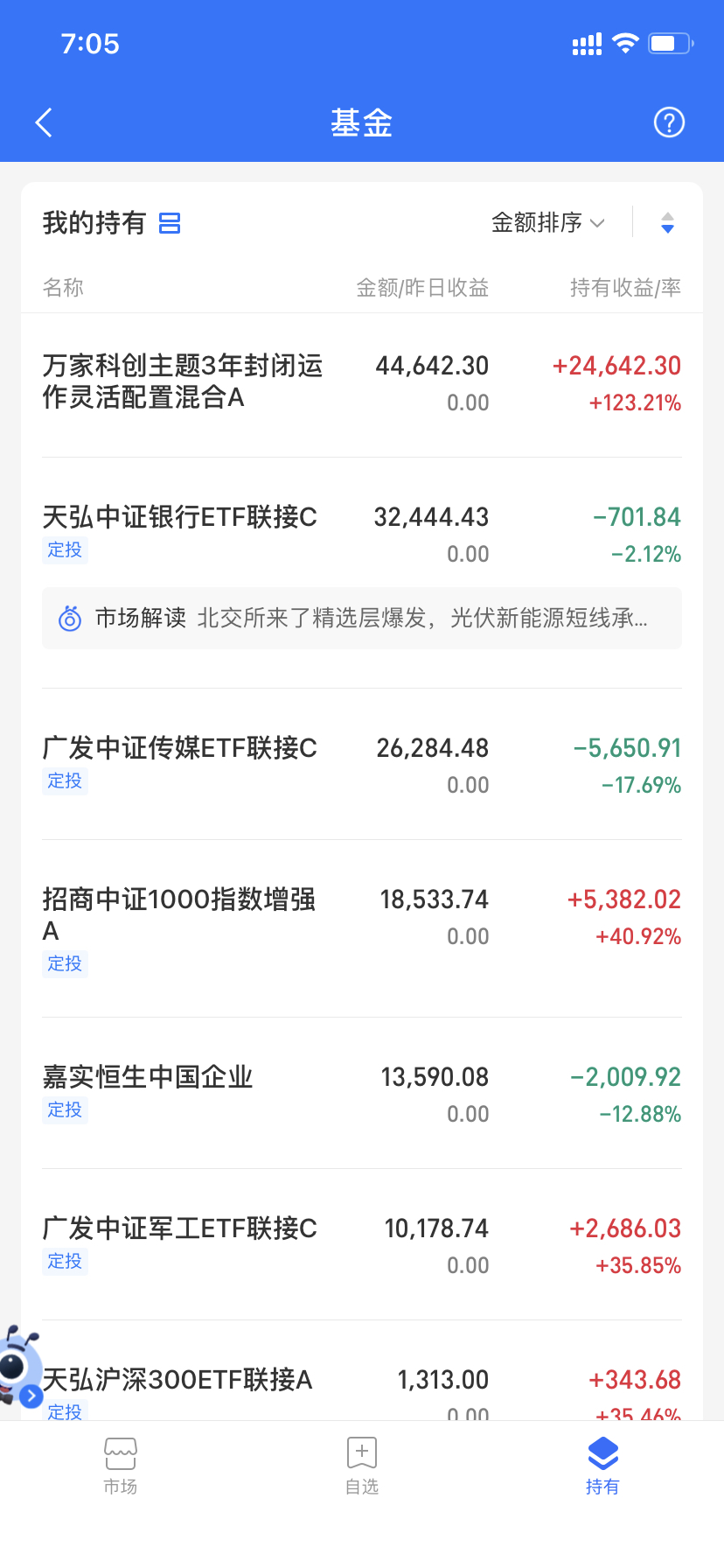Open 天弘中证银行ETF联接C fund details
Viewport: 724px width, 1568px height.
[x=180, y=518]
